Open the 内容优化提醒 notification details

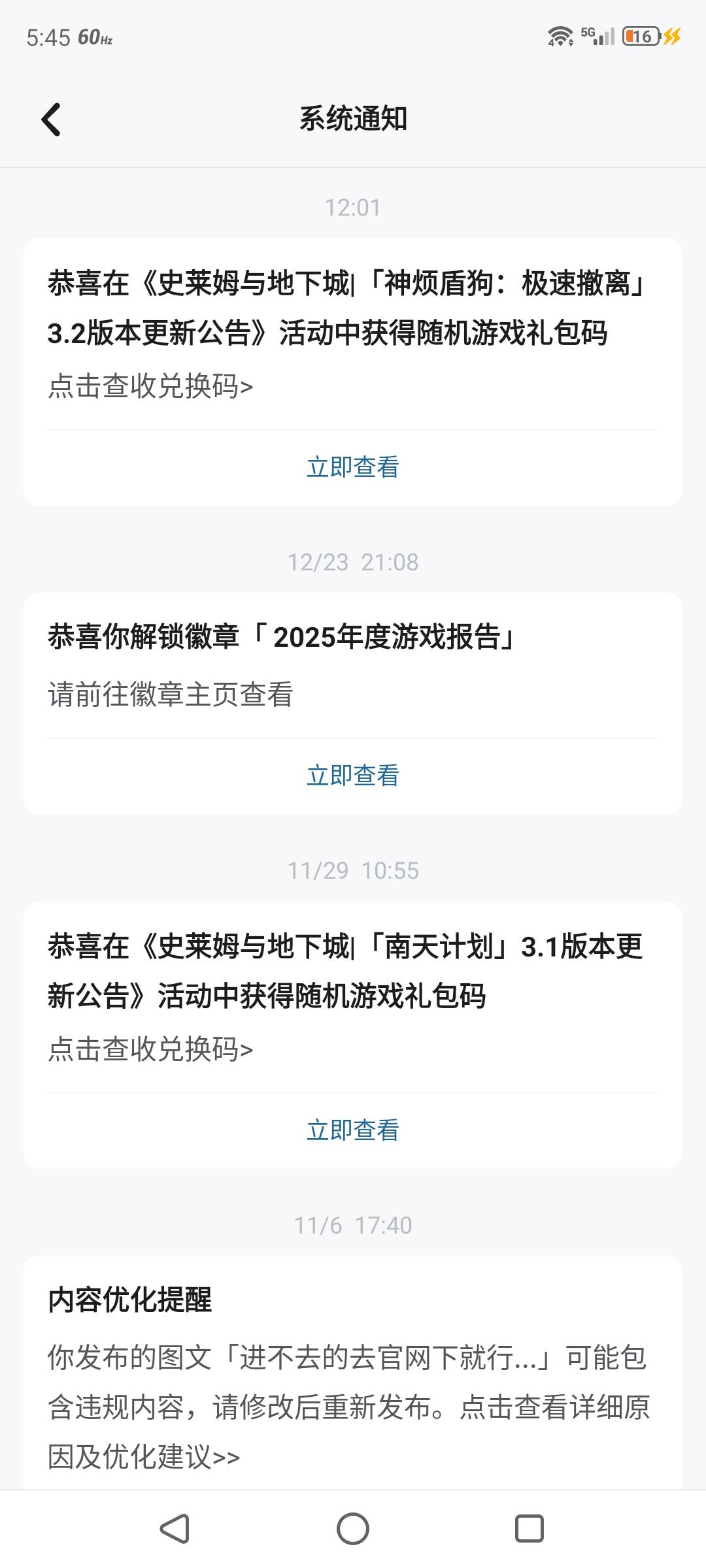pyautogui.click(x=348, y=1407)
